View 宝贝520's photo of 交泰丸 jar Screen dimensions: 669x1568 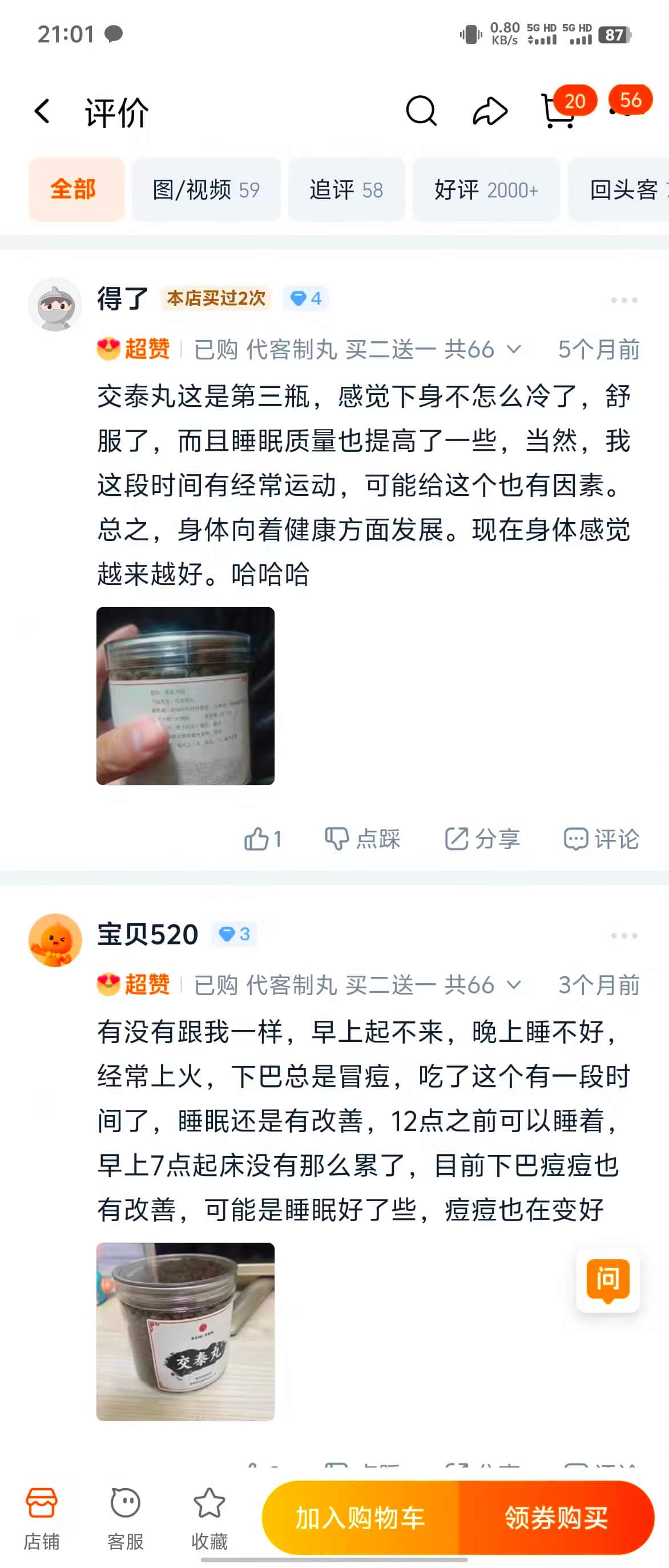point(185,1331)
